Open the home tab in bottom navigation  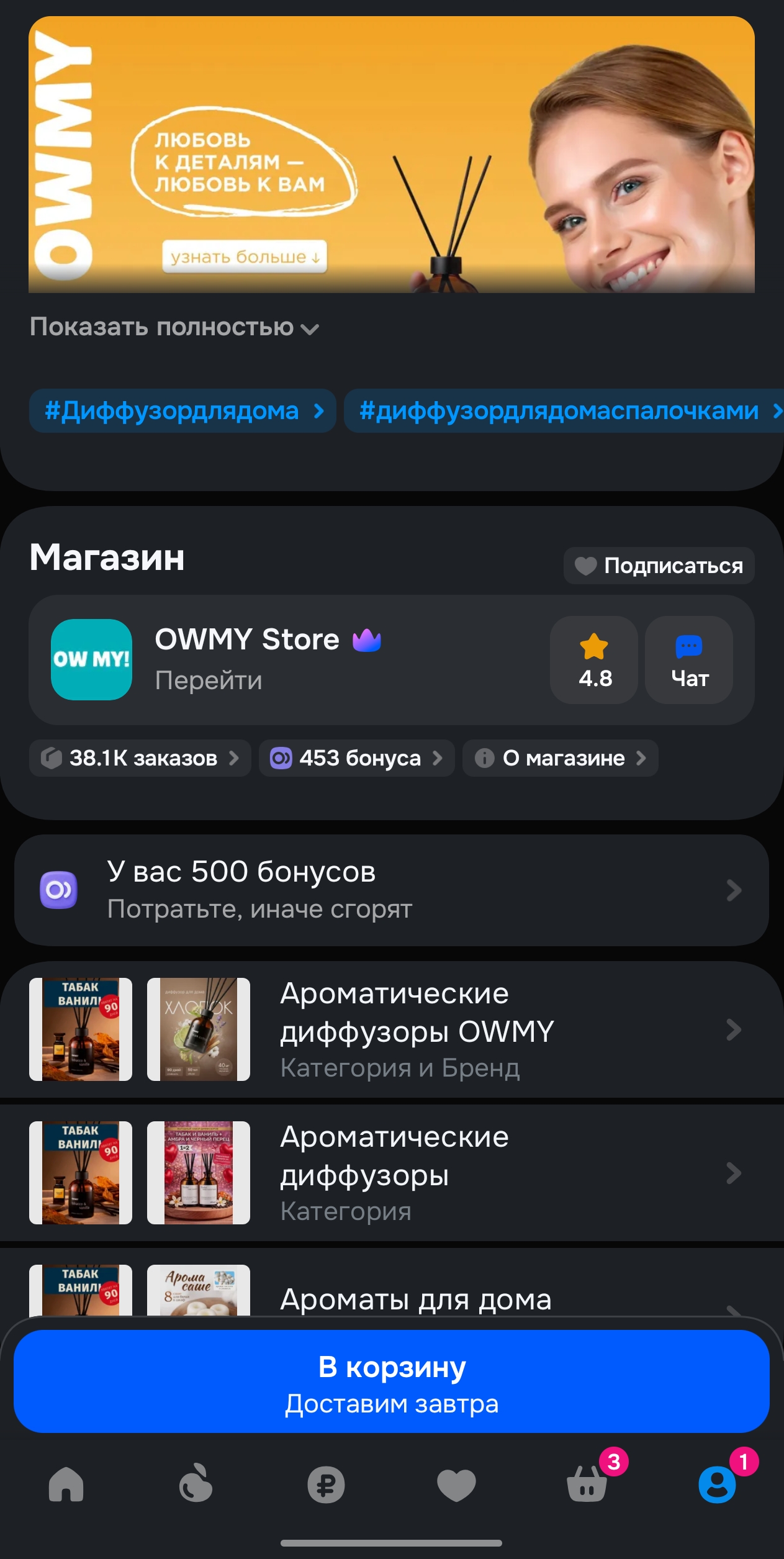66,1486
